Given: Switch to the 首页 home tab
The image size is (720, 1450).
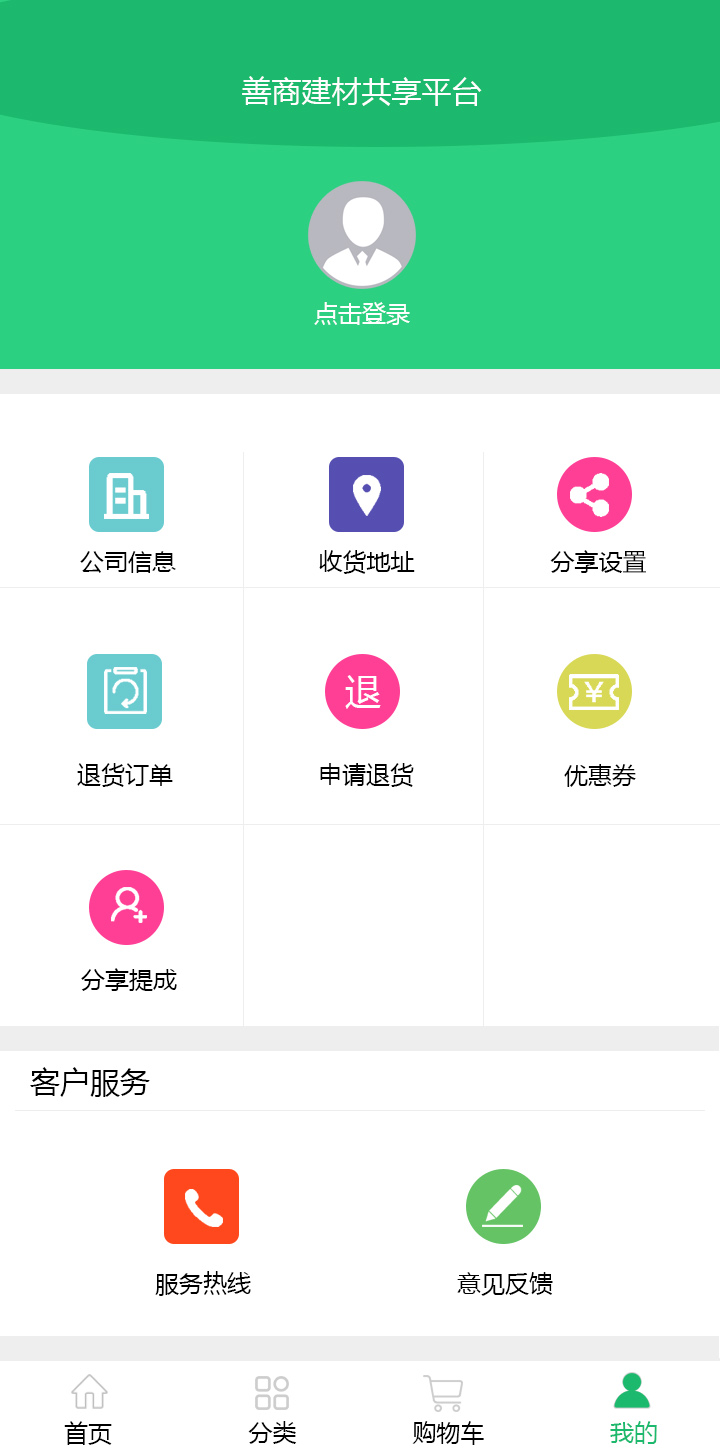Looking at the screenshot, I should pos(89,1408).
